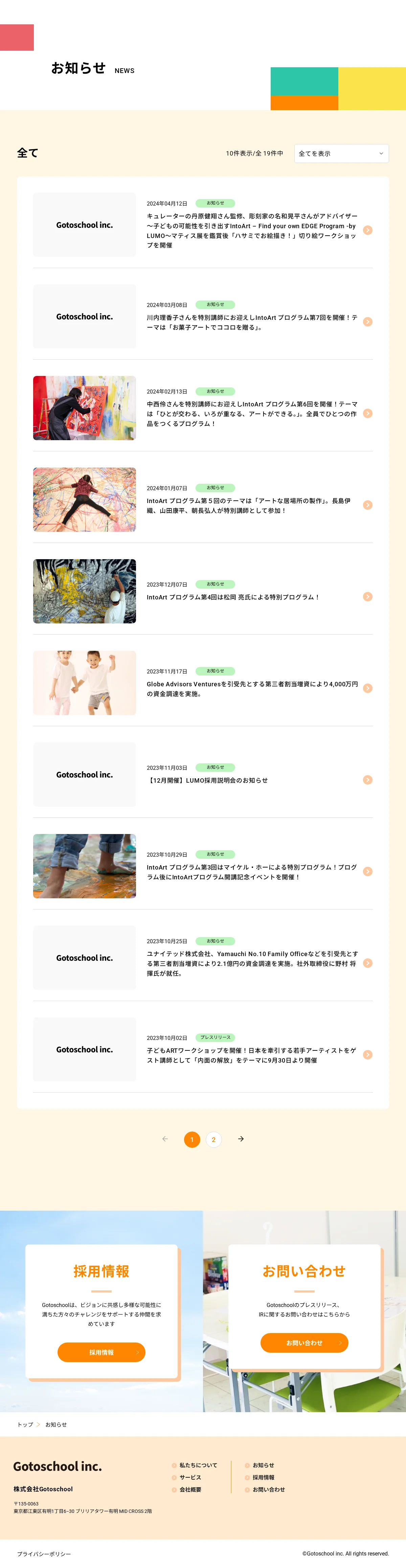This screenshot has width=406, height=1568.
Task: Open the IntoArt 第3回 マイケル・ホー article
Action: point(251,872)
